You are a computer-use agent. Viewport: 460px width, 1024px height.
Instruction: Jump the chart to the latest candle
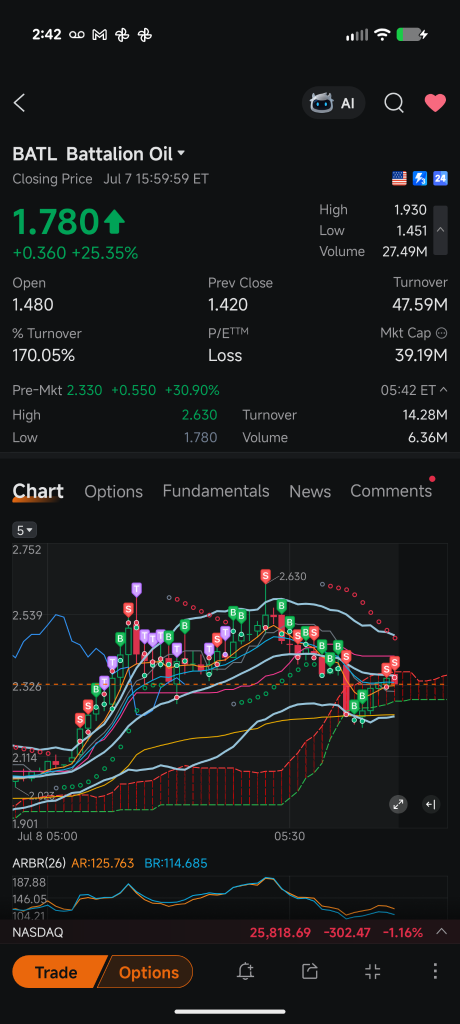tap(430, 805)
